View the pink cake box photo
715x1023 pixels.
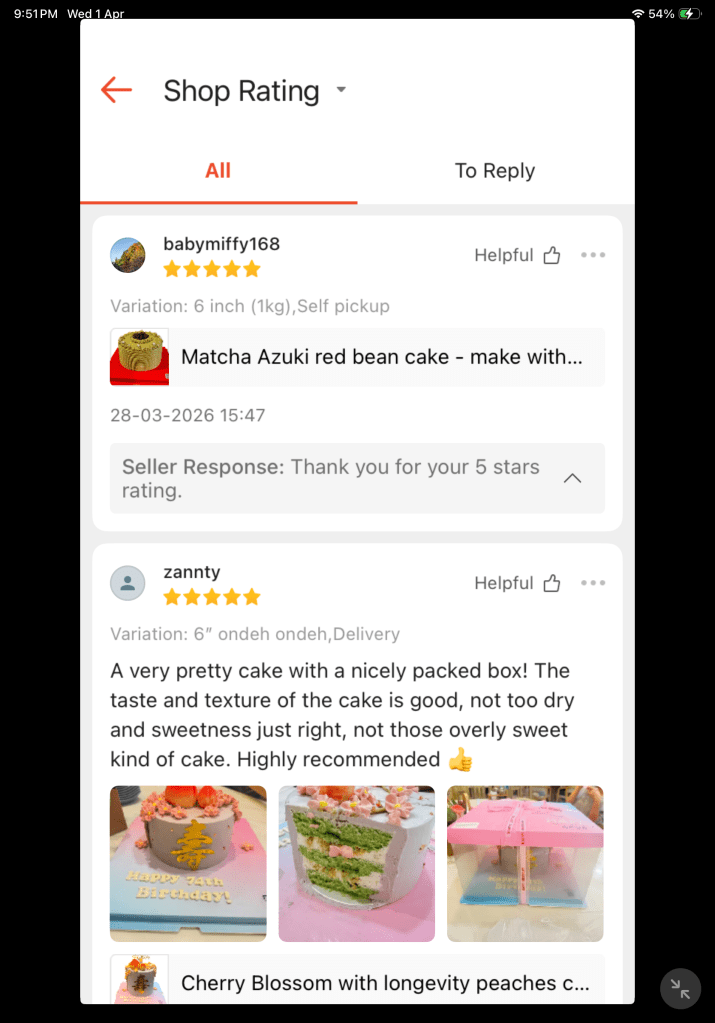coord(525,863)
